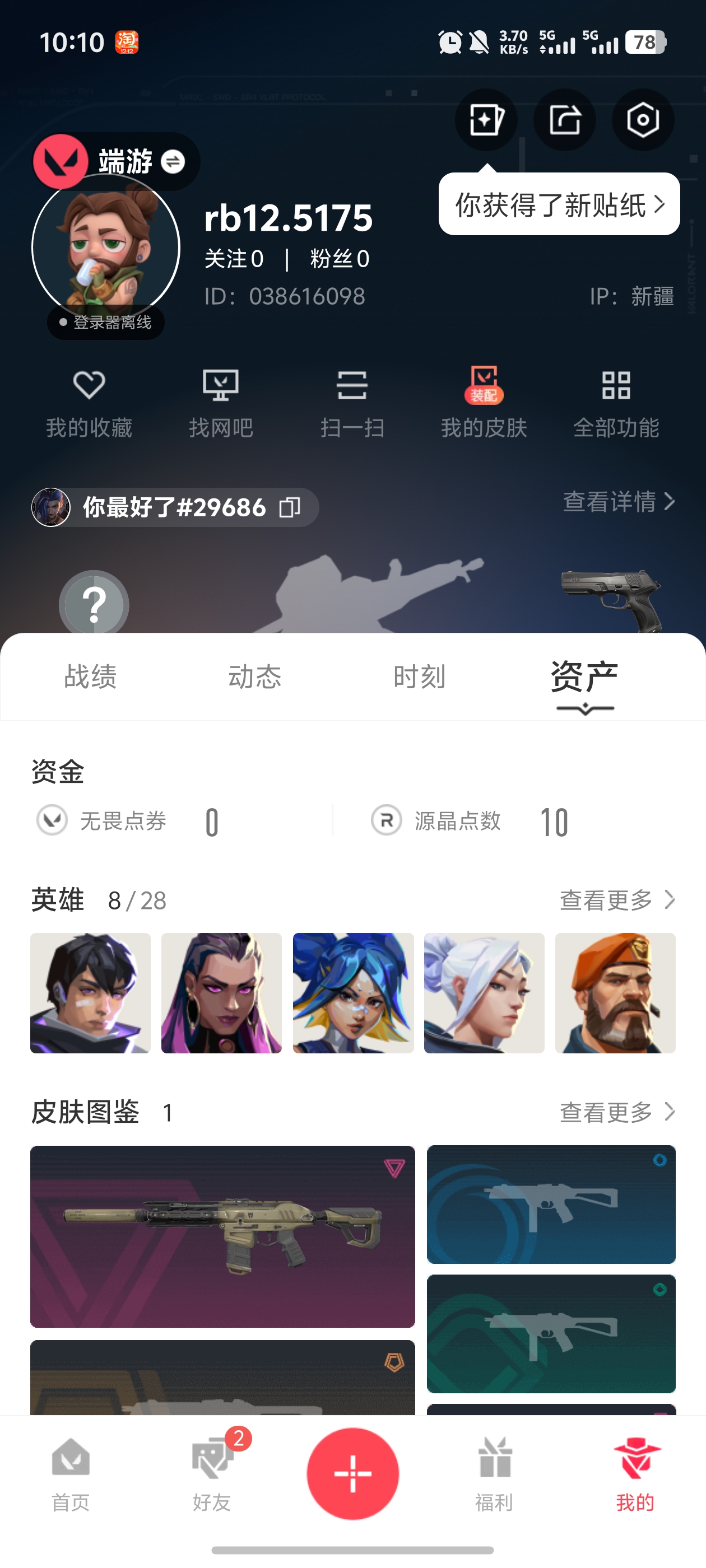The image size is (706, 1568).
Task: View more heroes via 查看更多
Action: click(616, 900)
